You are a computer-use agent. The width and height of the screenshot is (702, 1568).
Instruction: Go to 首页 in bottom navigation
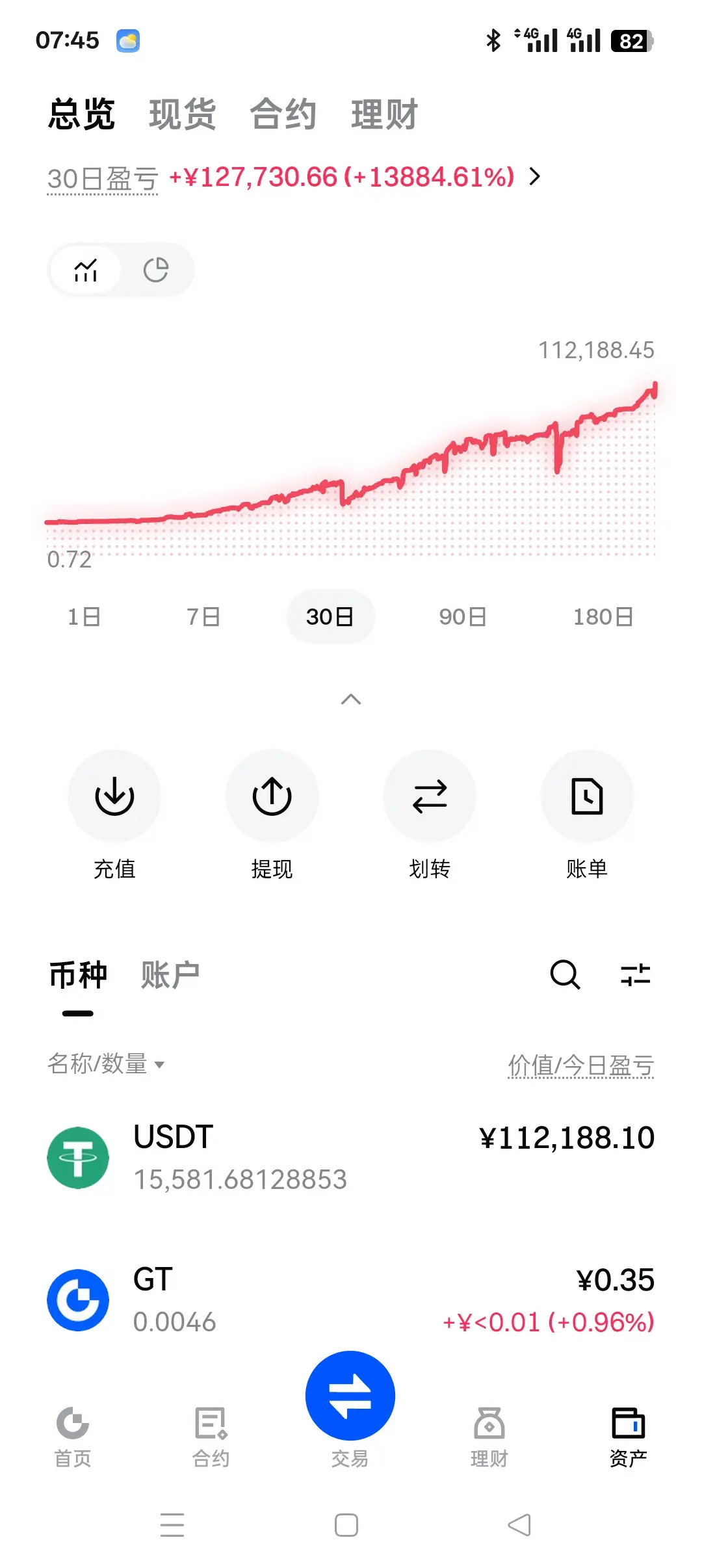[x=73, y=1437]
